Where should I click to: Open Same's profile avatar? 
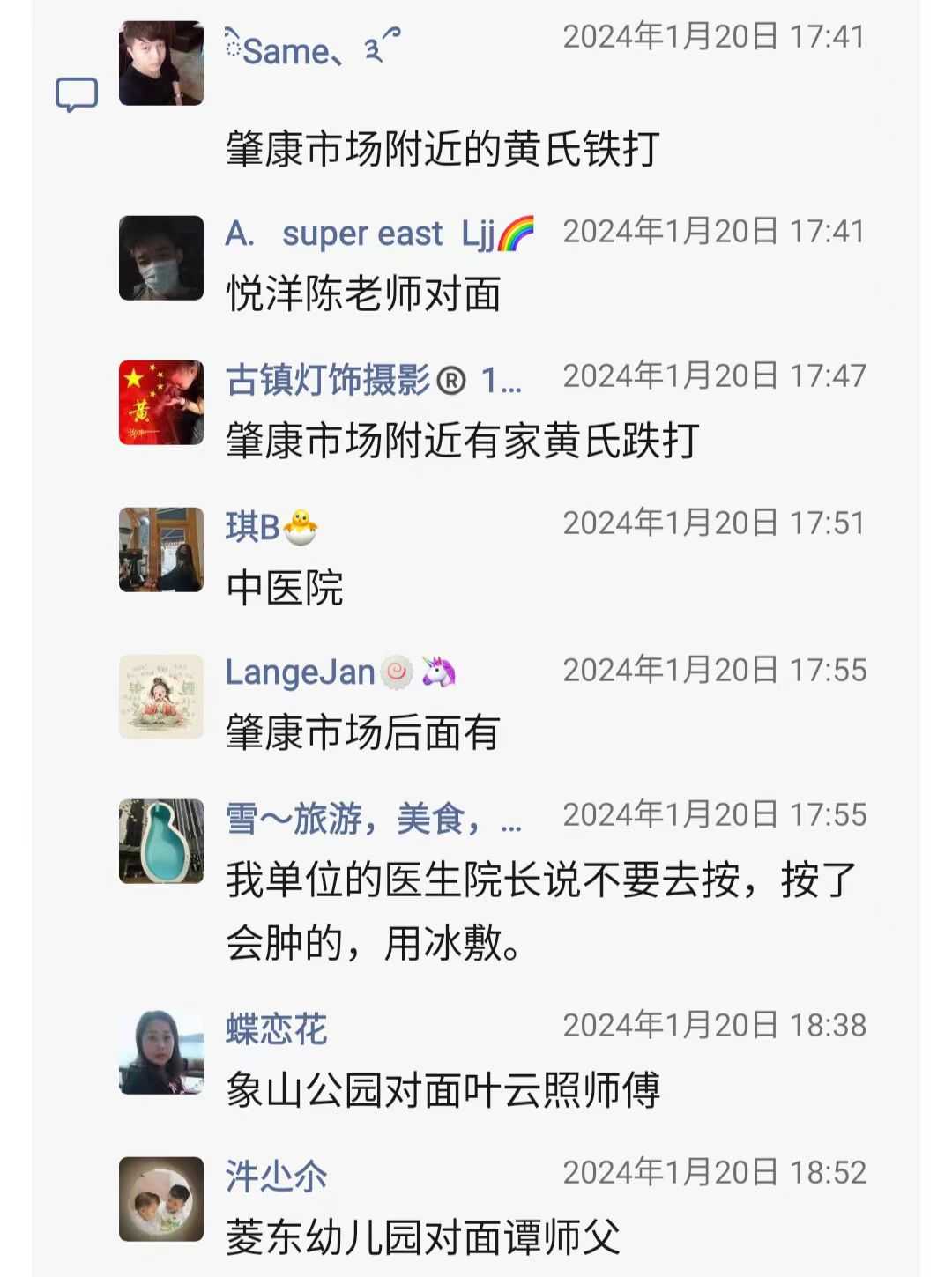point(161,63)
